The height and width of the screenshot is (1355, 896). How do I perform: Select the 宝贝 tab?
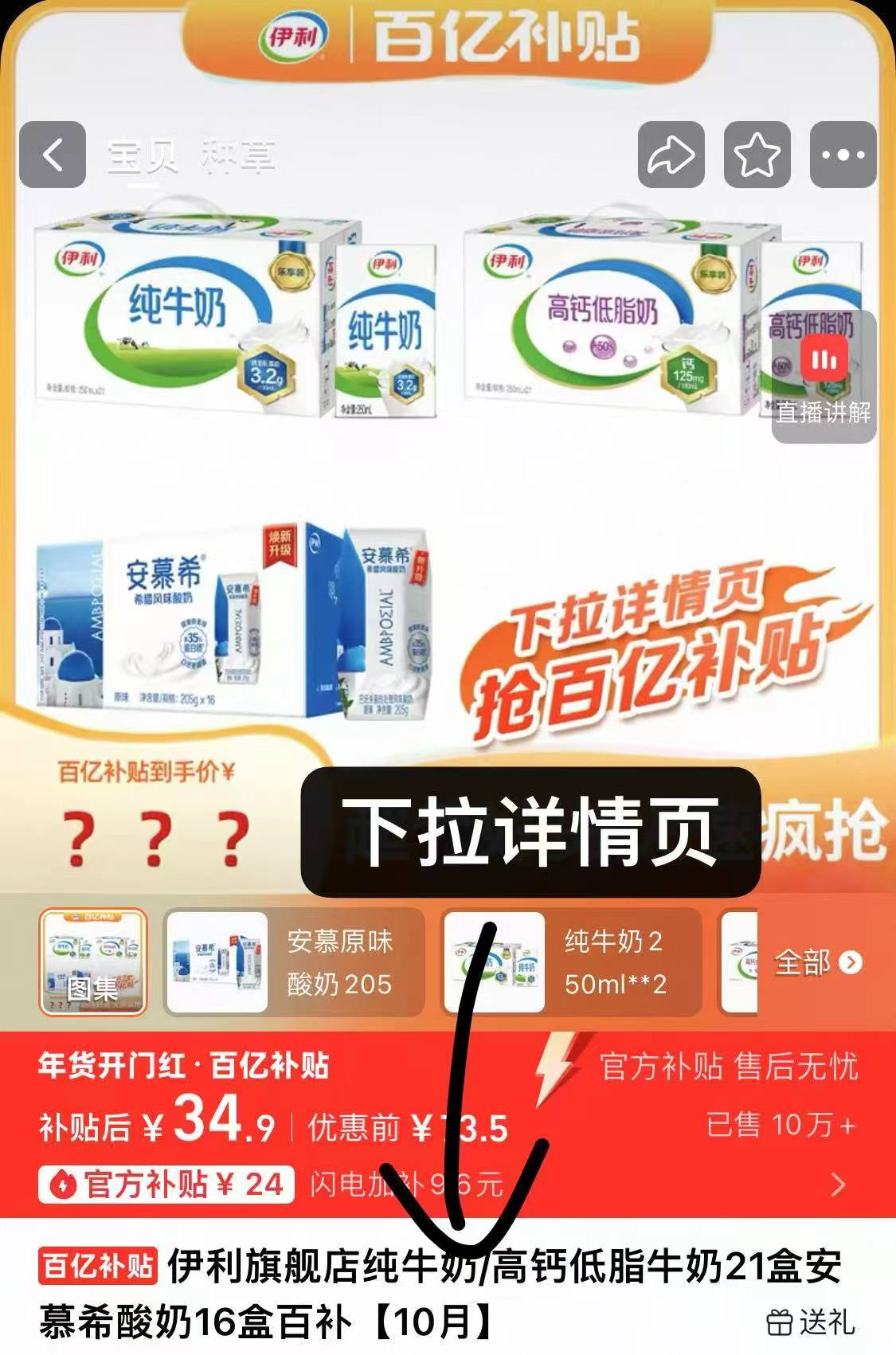coord(143,156)
